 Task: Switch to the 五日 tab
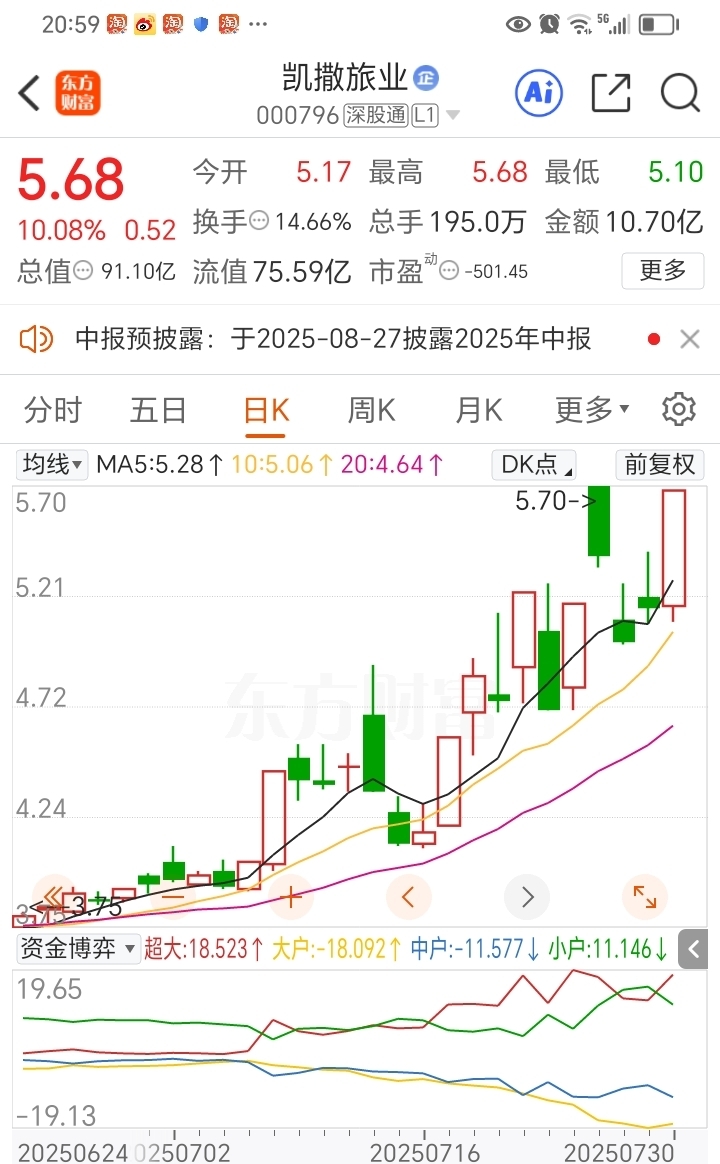coord(157,410)
